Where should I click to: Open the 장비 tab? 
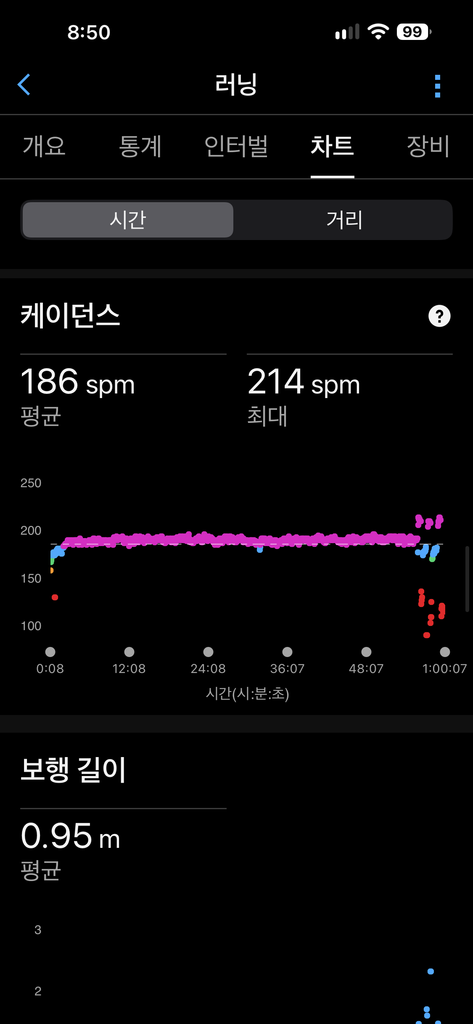[428, 147]
